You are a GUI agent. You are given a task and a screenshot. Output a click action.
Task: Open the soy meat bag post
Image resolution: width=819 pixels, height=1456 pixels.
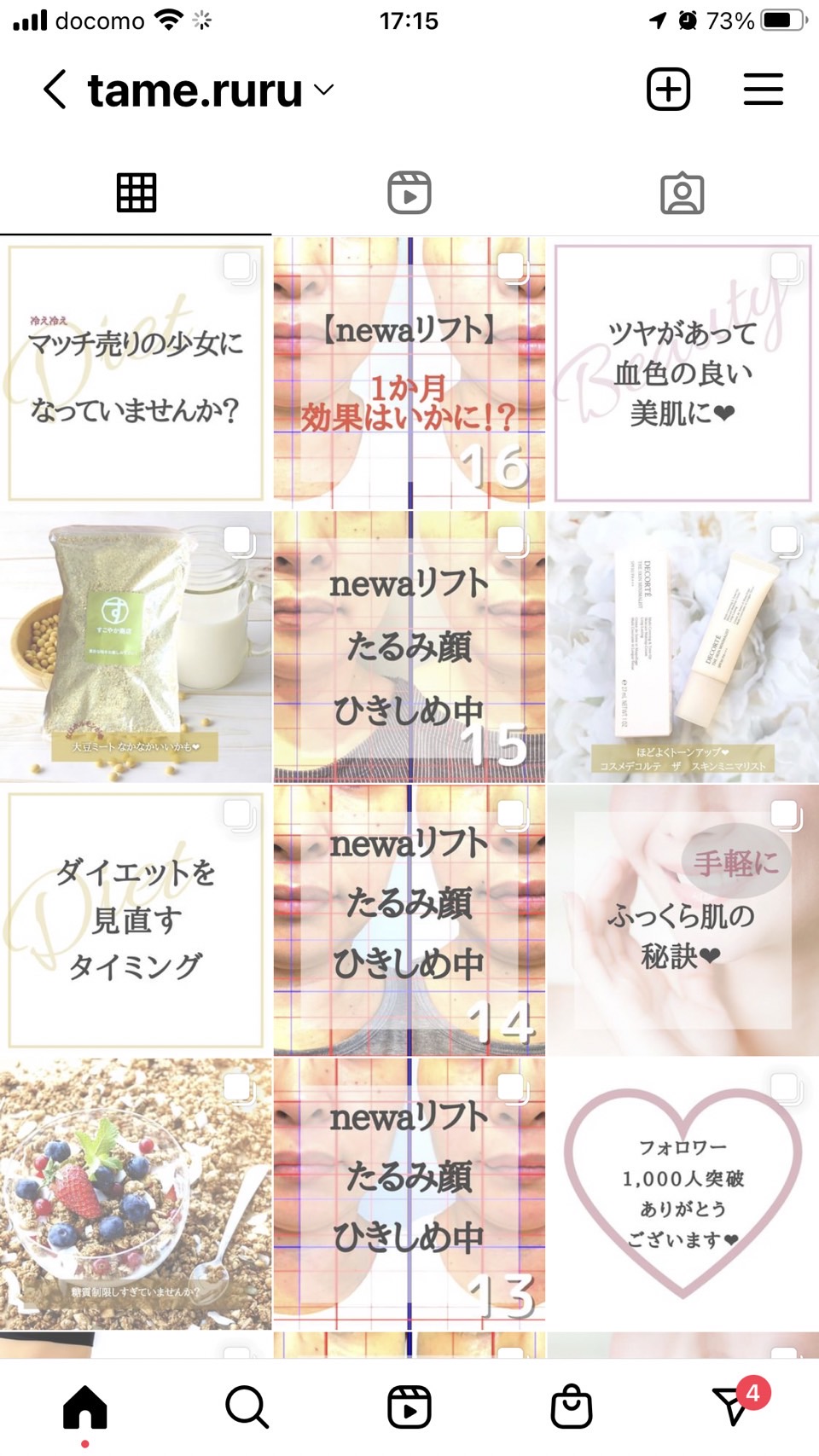click(x=136, y=647)
